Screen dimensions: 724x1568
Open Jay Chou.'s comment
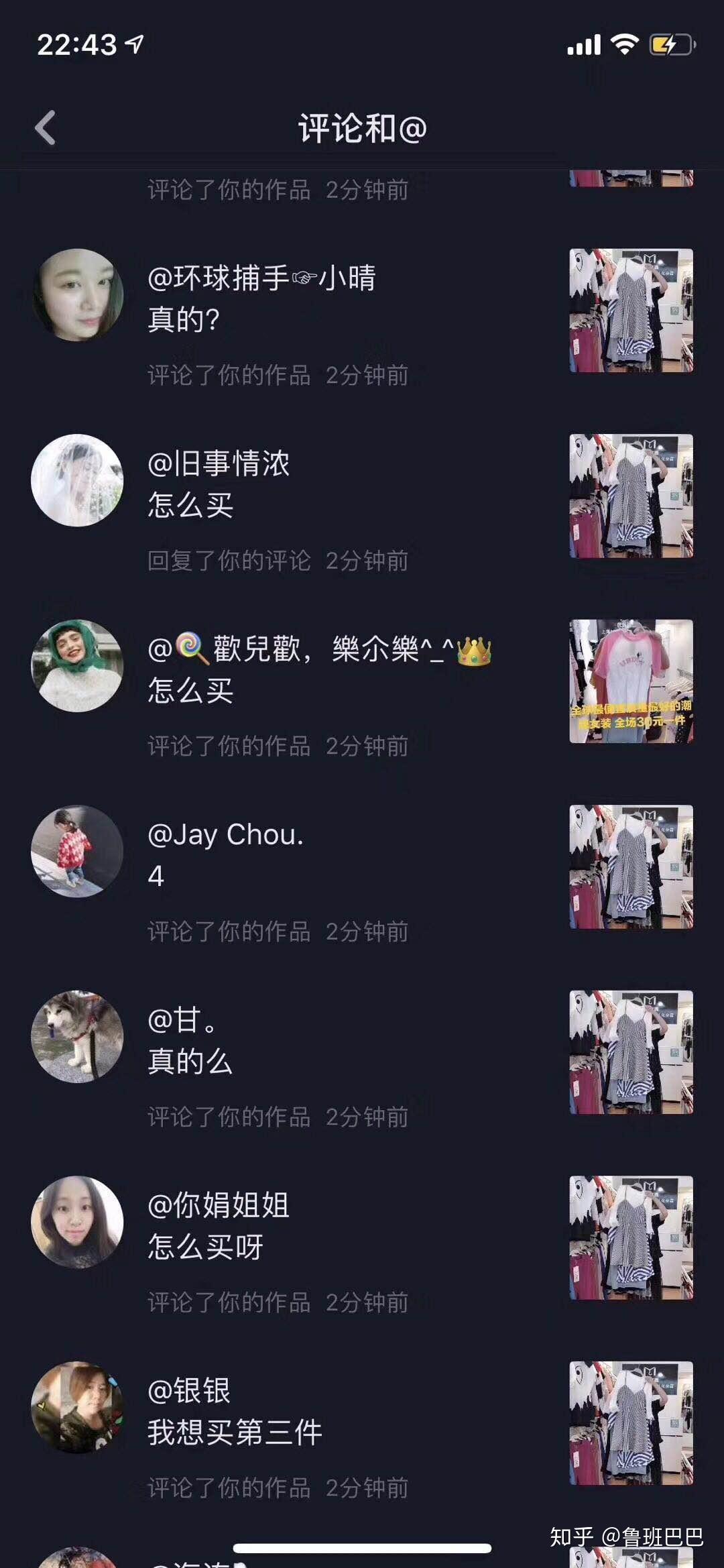pyautogui.click(x=156, y=876)
